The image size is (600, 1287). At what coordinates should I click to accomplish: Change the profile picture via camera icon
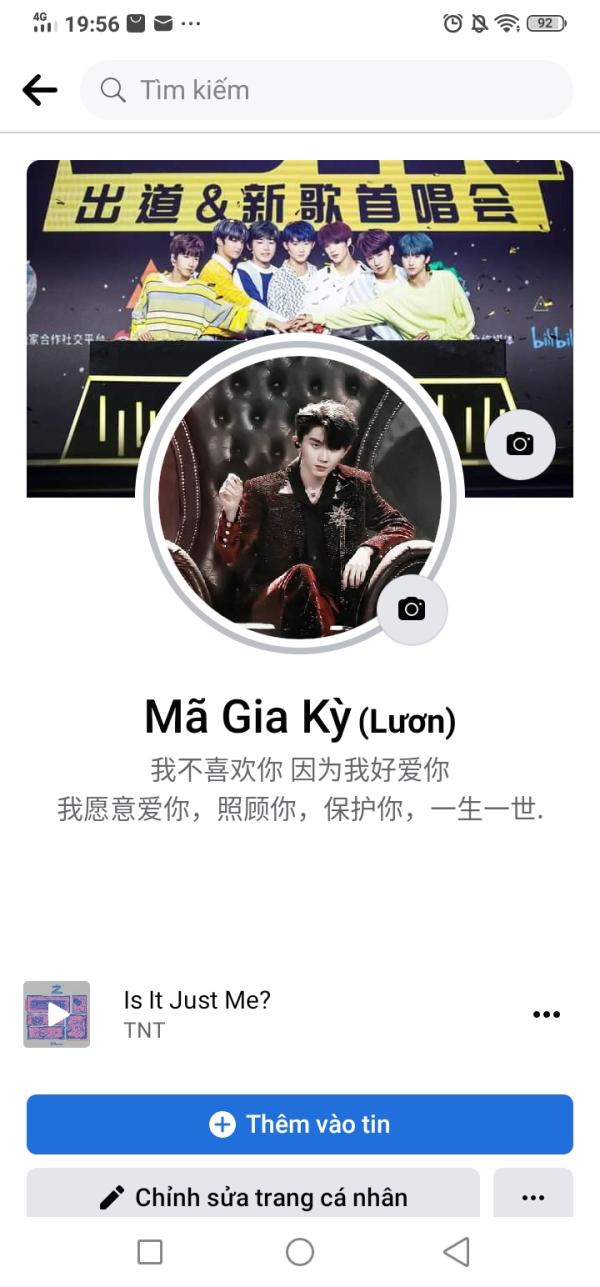pyautogui.click(x=412, y=608)
